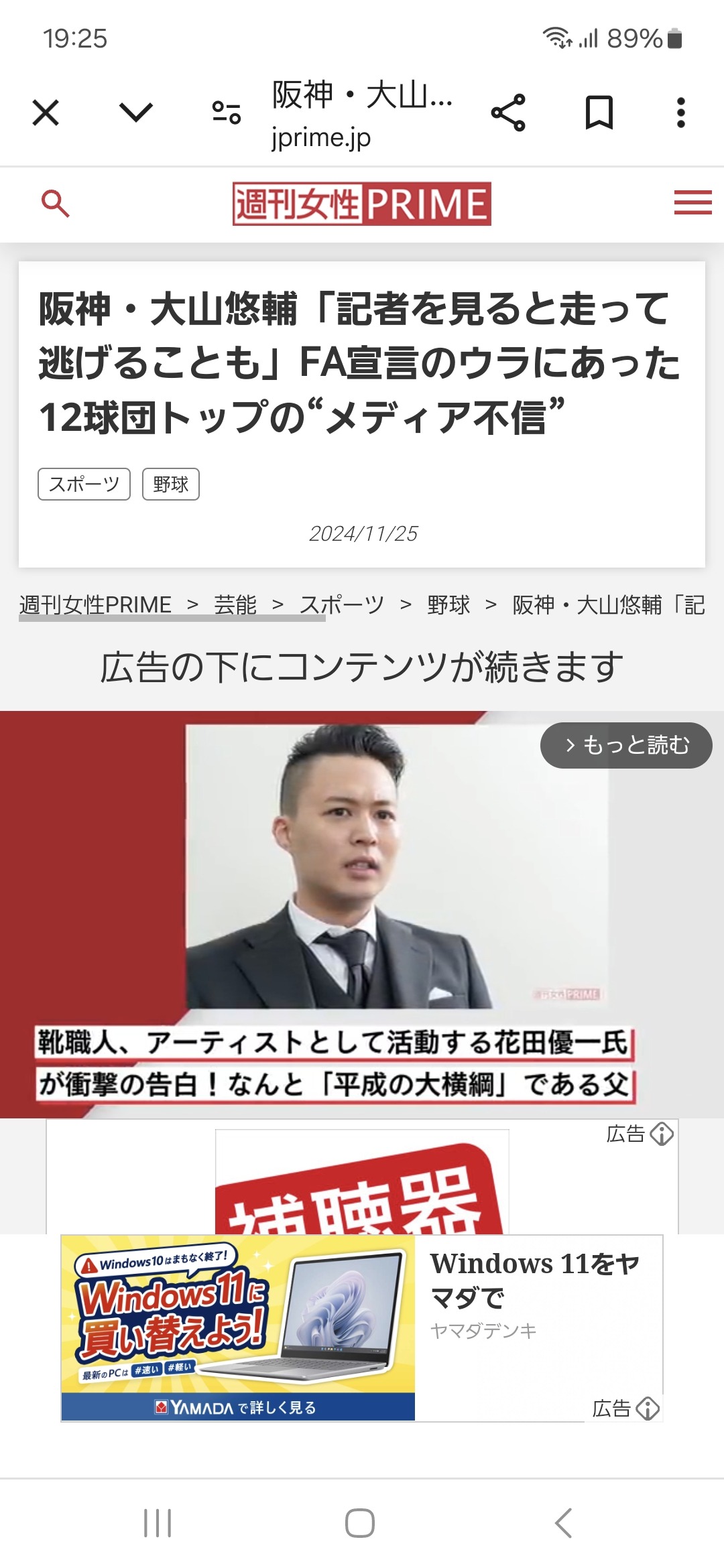The image size is (724, 1568).
Task: Go to 週刊女性PRIME homepage via logo
Action: [x=361, y=203]
